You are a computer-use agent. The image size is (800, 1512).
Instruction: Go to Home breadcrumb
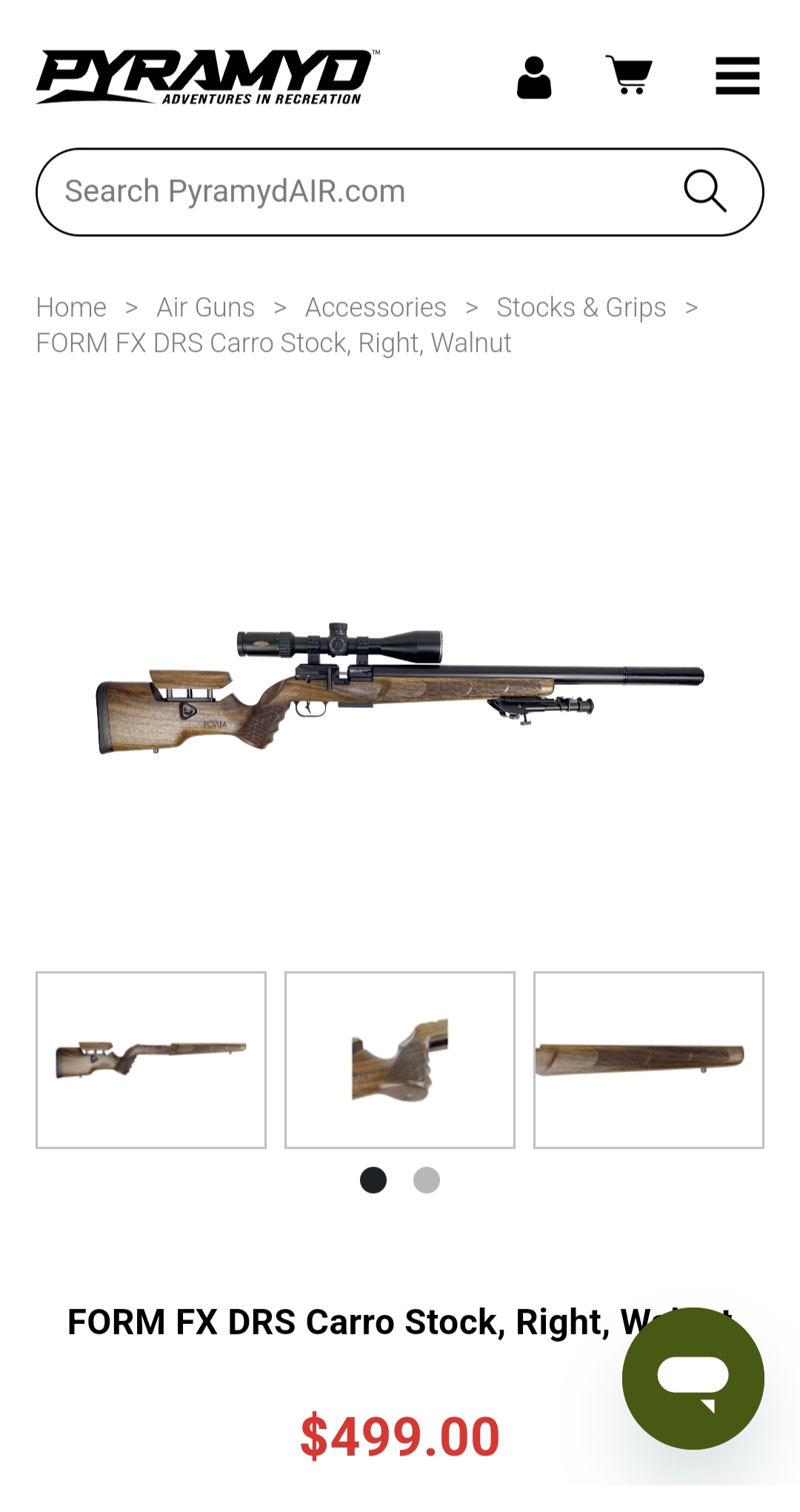pyautogui.click(x=71, y=307)
